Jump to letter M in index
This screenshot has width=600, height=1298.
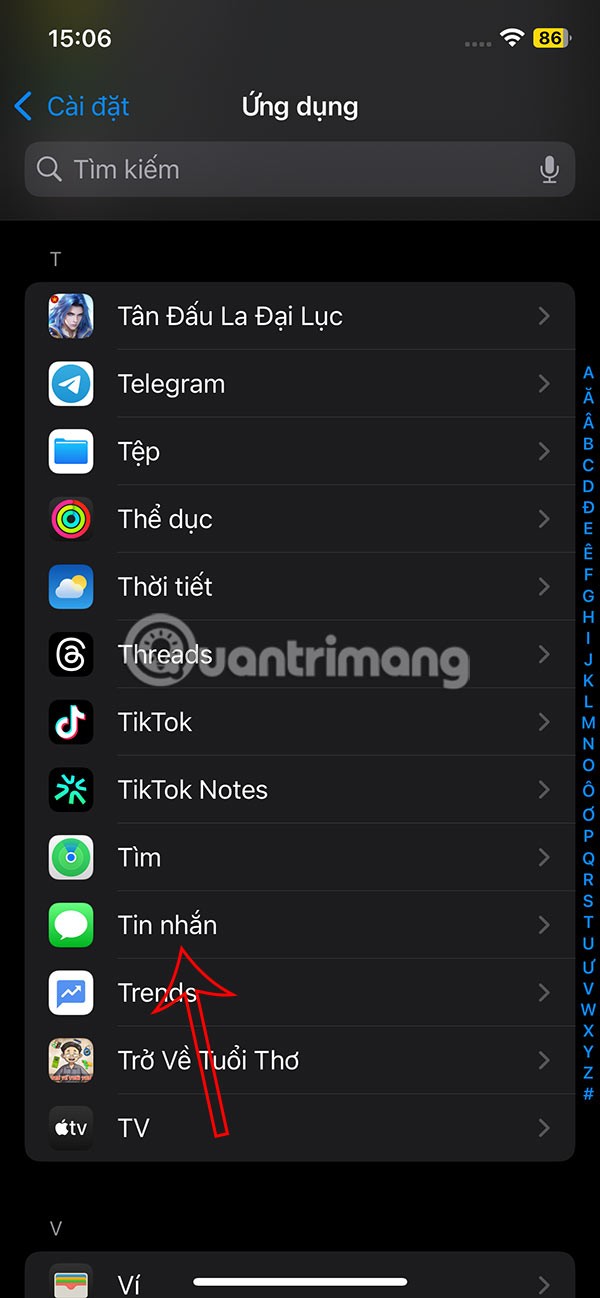(x=588, y=723)
